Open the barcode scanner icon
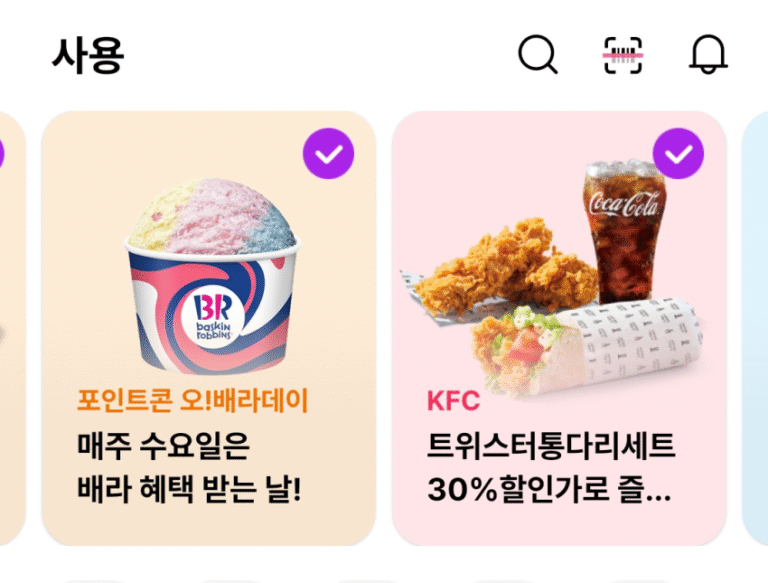Image resolution: width=768 pixels, height=583 pixels. [x=623, y=55]
